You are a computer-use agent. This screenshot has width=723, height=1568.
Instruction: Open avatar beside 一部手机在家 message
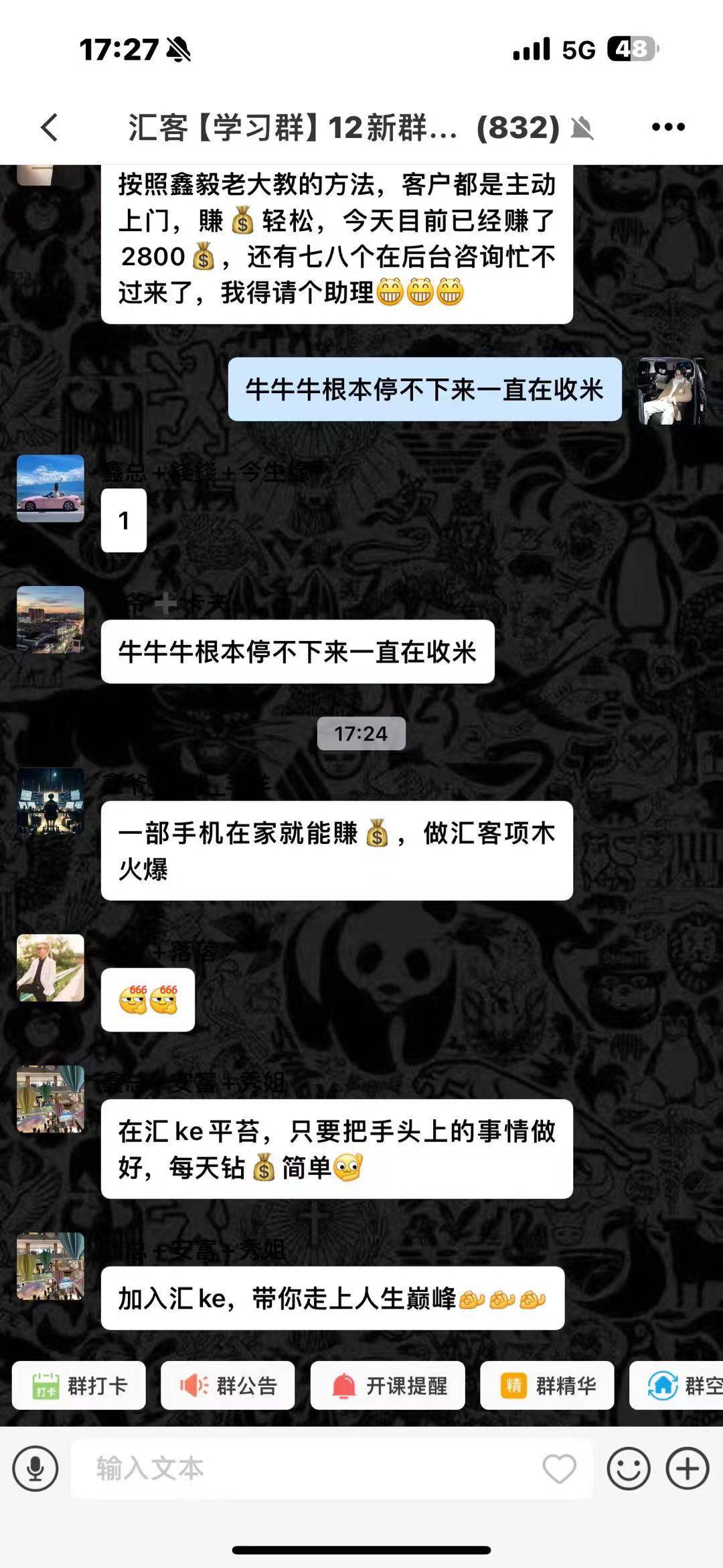(50, 801)
